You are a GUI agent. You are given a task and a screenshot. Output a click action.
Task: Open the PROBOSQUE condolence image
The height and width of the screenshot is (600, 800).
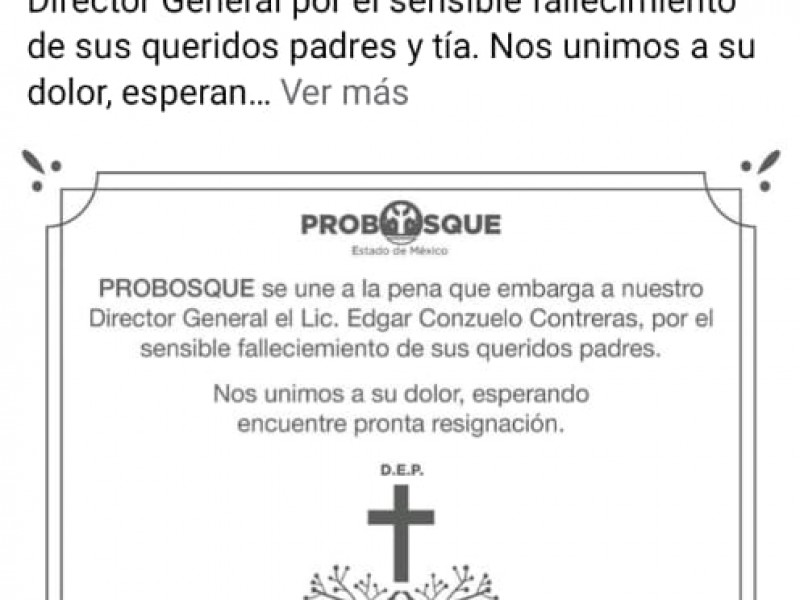click(x=400, y=380)
